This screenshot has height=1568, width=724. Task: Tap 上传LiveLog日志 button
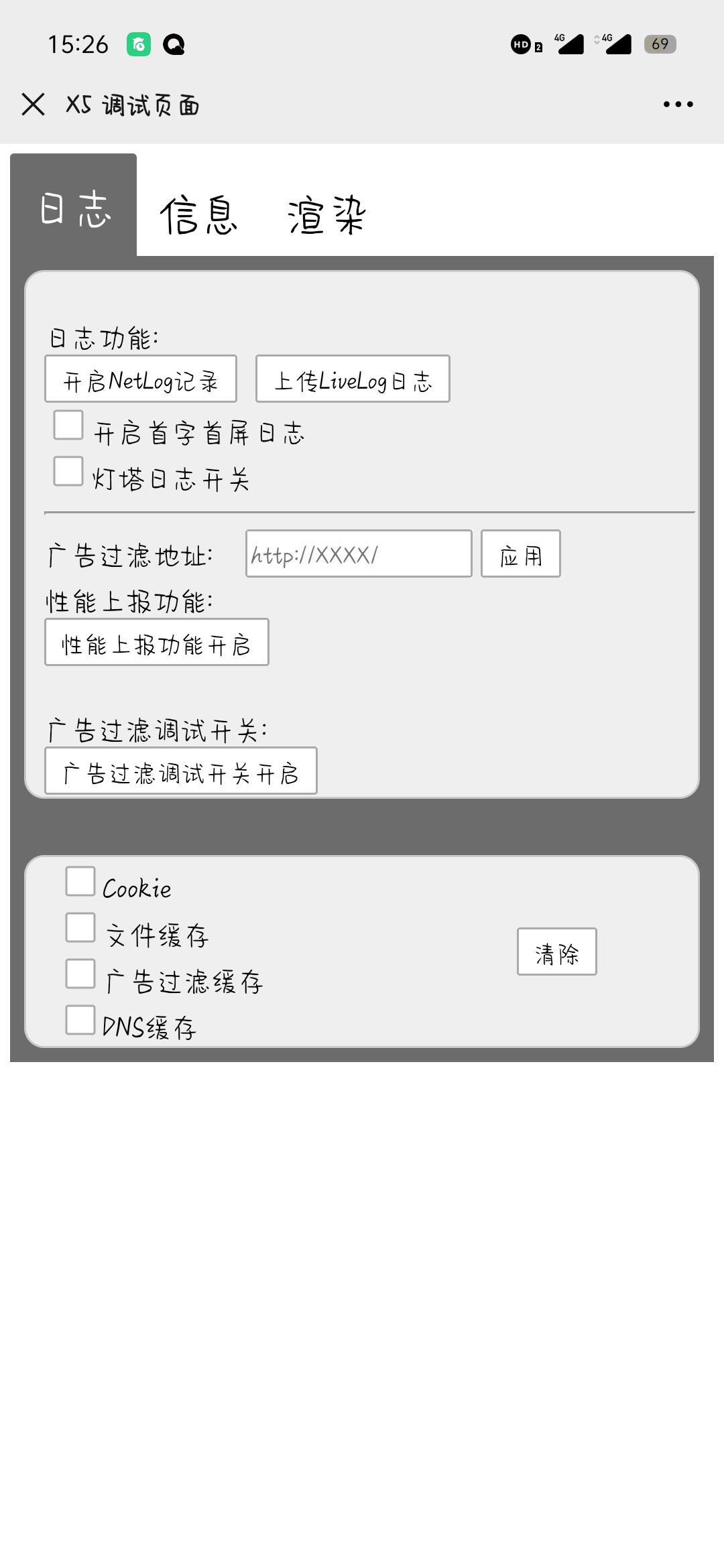point(353,379)
